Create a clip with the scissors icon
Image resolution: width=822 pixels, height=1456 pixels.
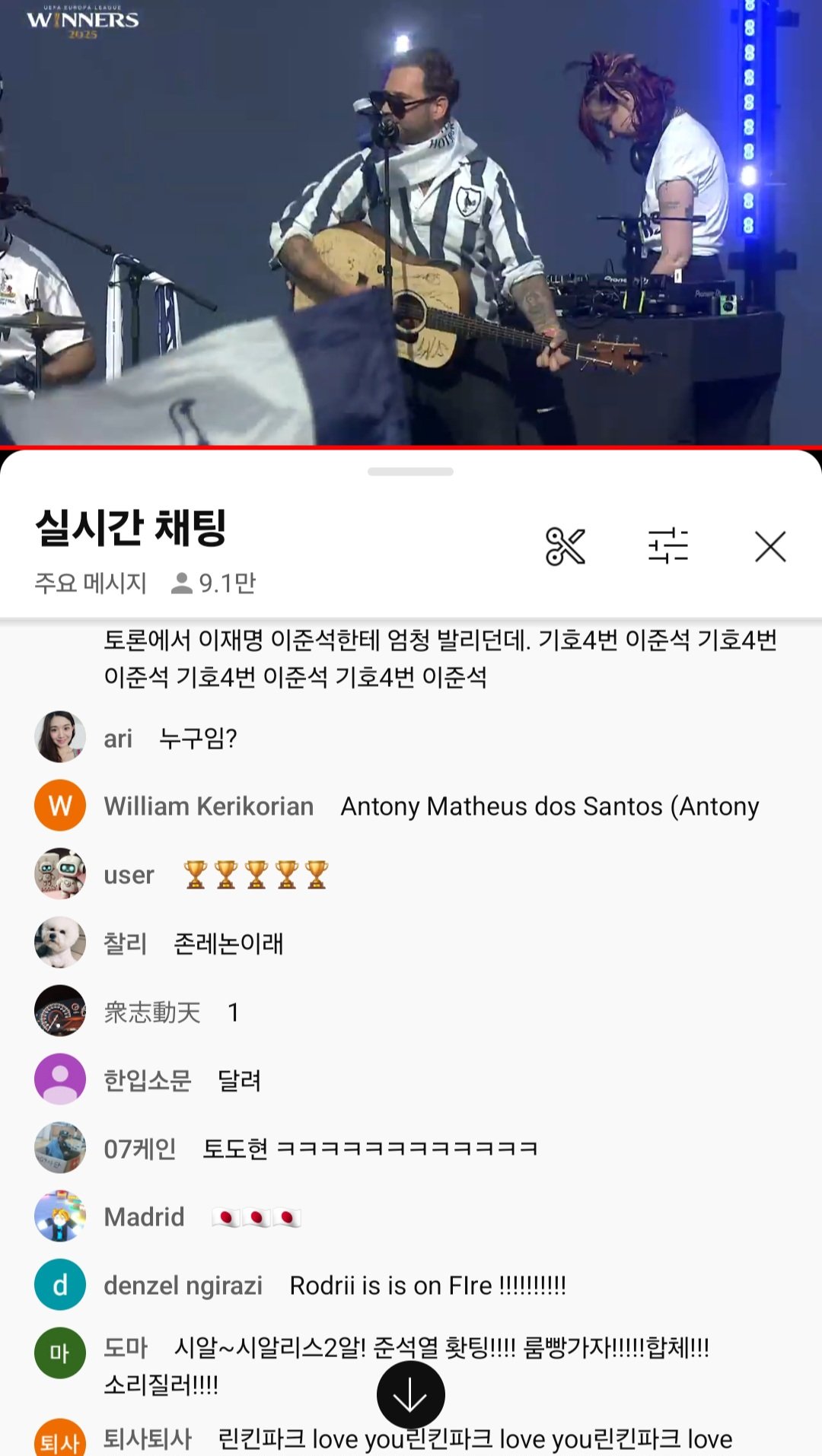coord(566,546)
